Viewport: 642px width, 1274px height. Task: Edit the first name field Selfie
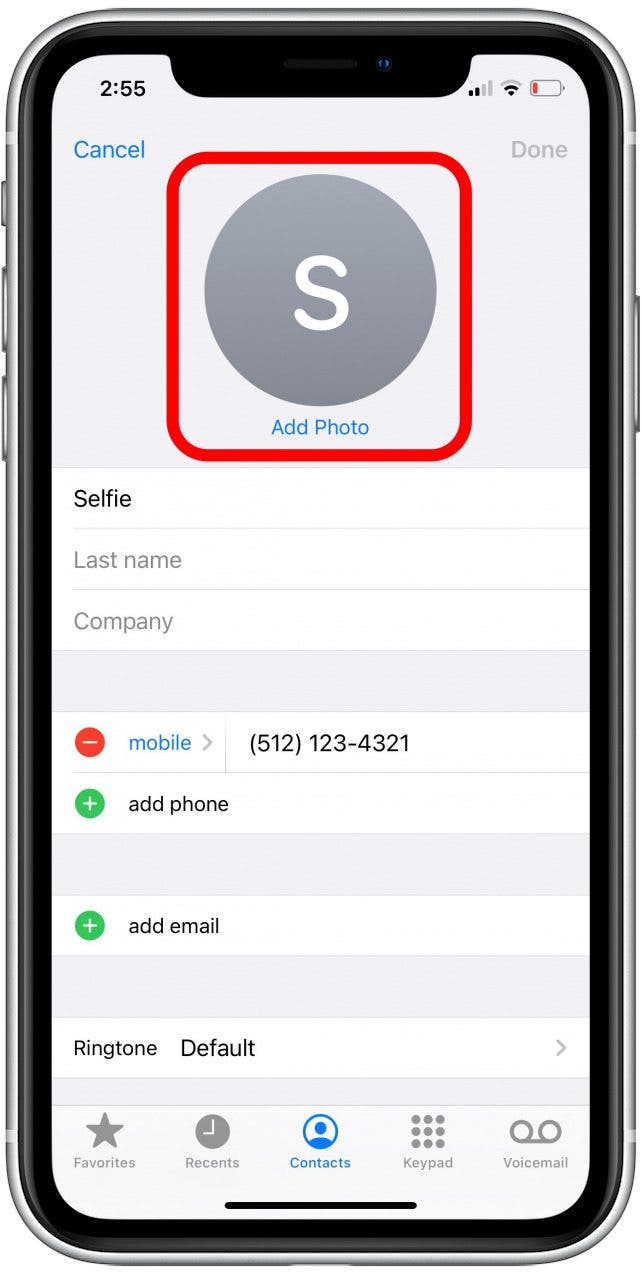(x=320, y=498)
